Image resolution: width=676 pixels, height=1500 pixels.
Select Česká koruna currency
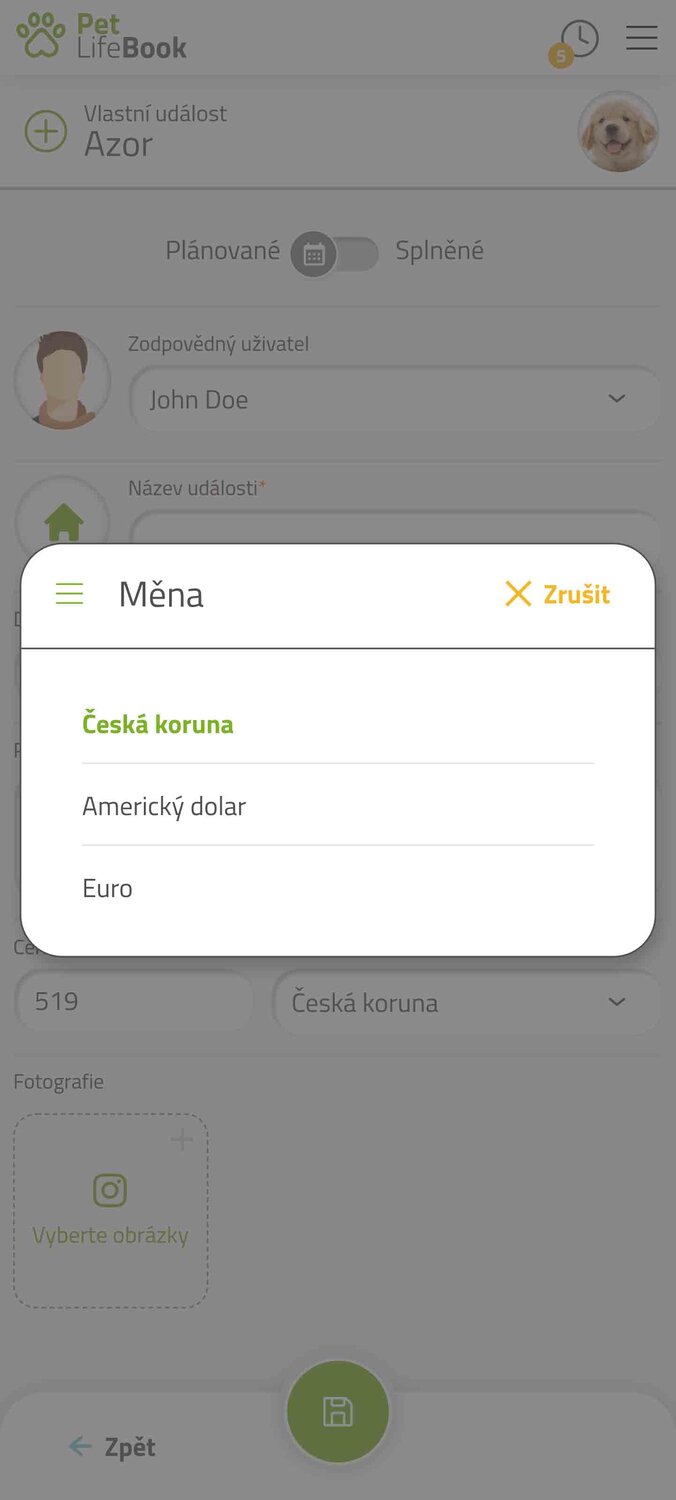pyautogui.click(x=158, y=724)
